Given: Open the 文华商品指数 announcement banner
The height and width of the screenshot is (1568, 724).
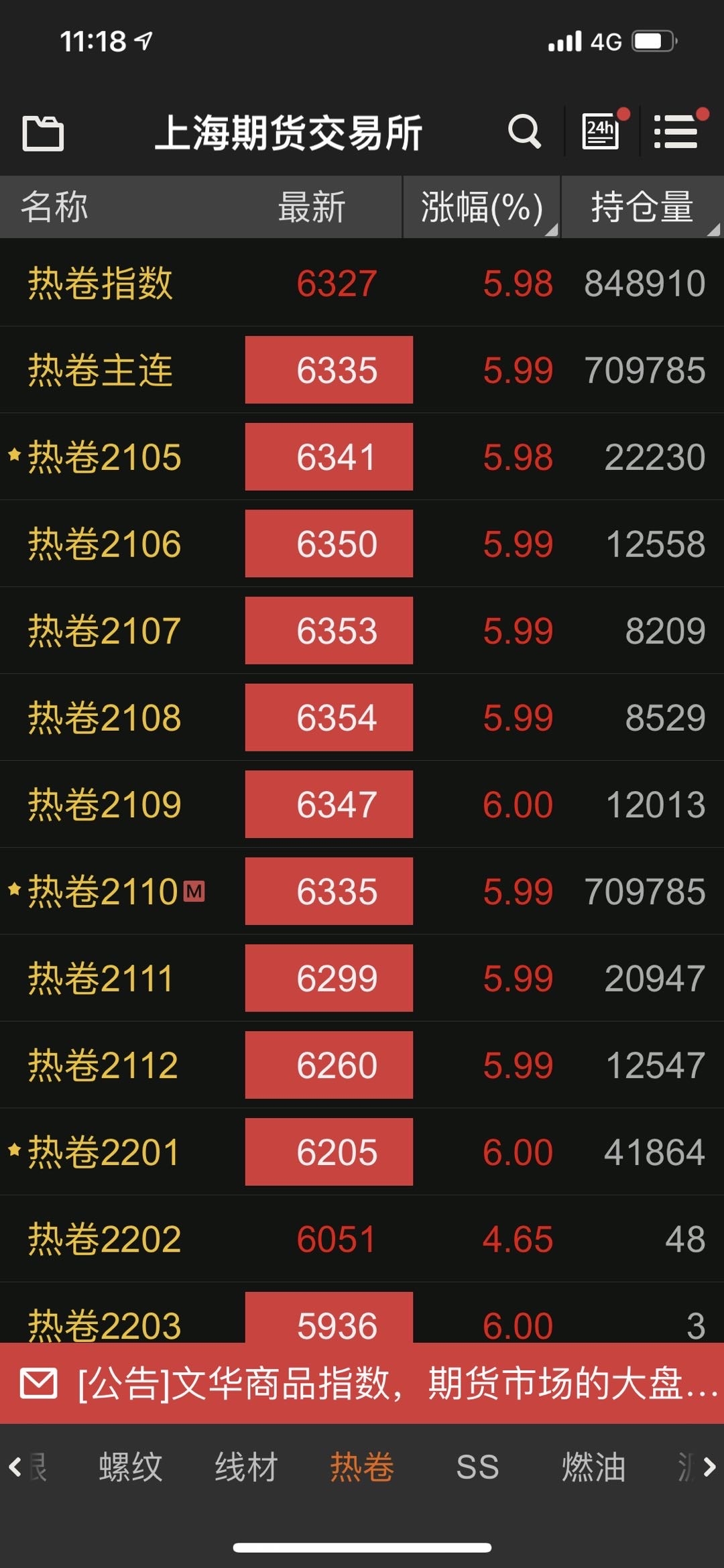Looking at the screenshot, I should (x=362, y=1383).
